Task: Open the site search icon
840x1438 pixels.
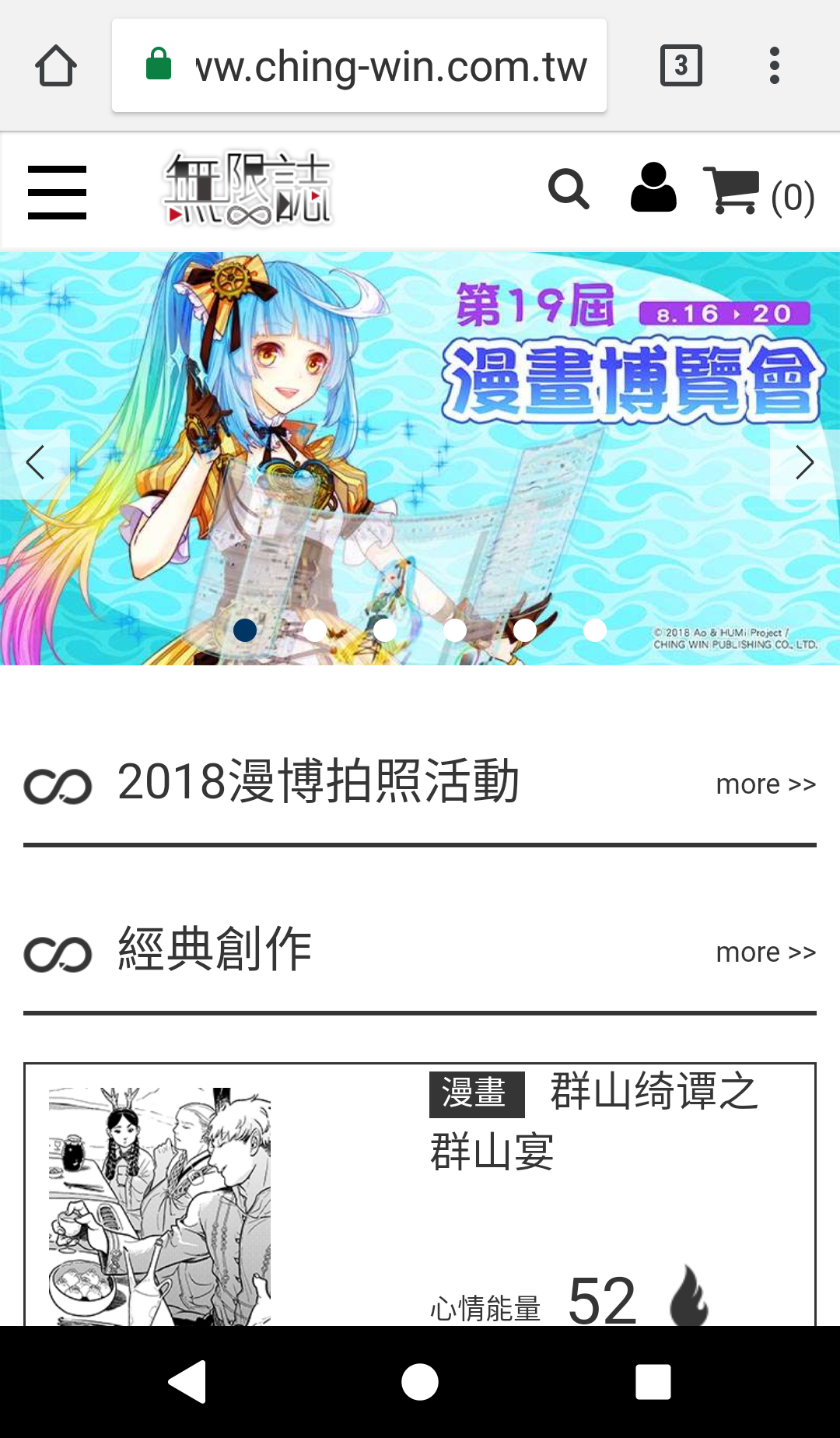Action: click(x=569, y=189)
